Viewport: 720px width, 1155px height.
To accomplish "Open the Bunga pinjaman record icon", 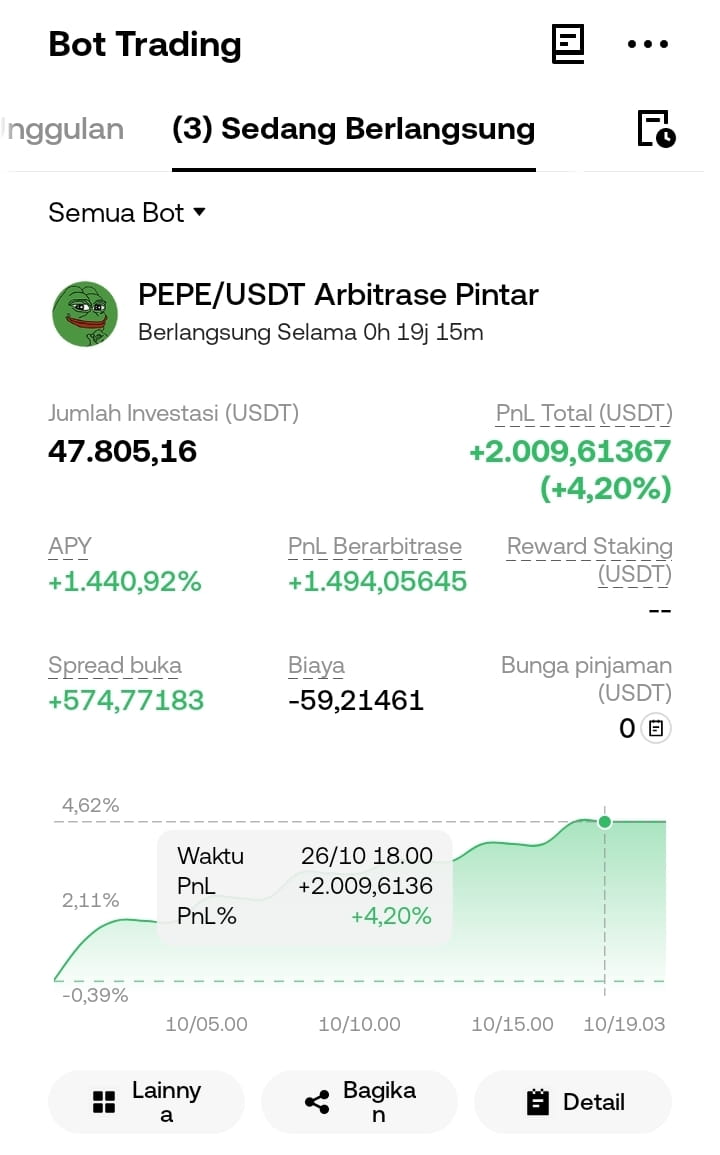I will 656,729.
